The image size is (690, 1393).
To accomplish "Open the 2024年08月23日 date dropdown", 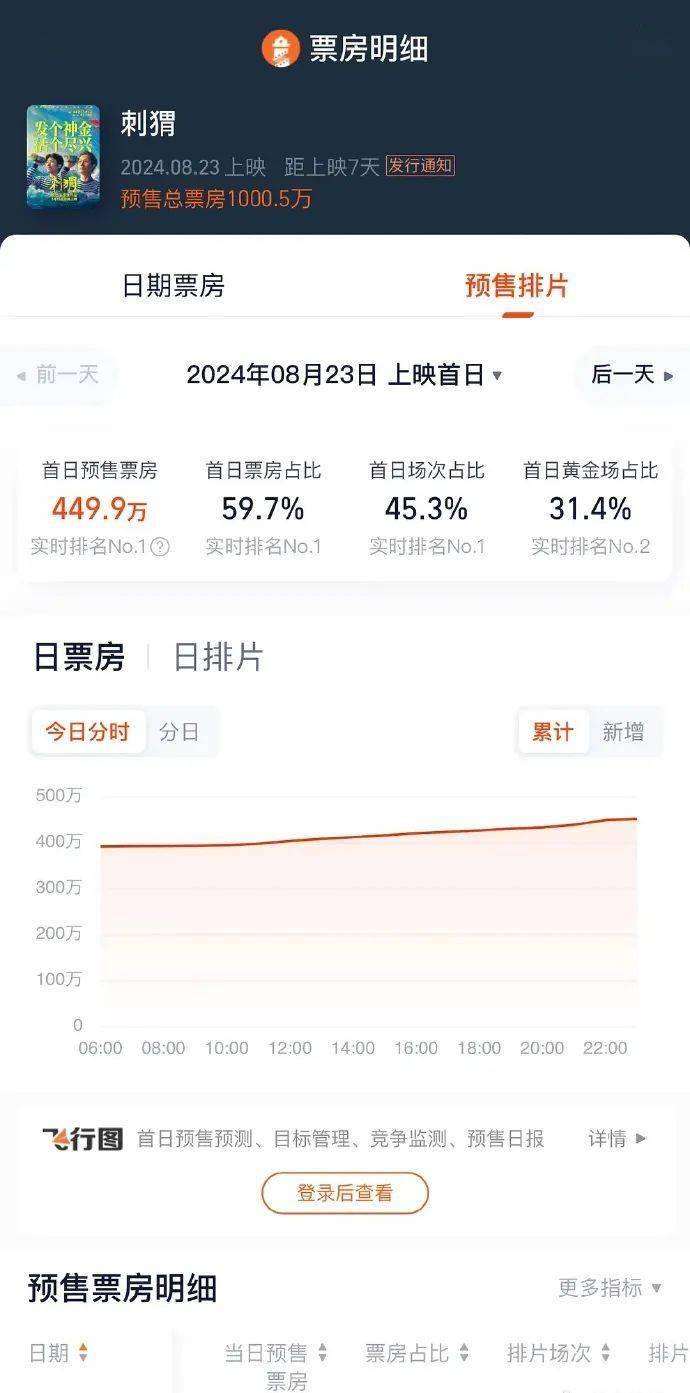I will pos(344,375).
